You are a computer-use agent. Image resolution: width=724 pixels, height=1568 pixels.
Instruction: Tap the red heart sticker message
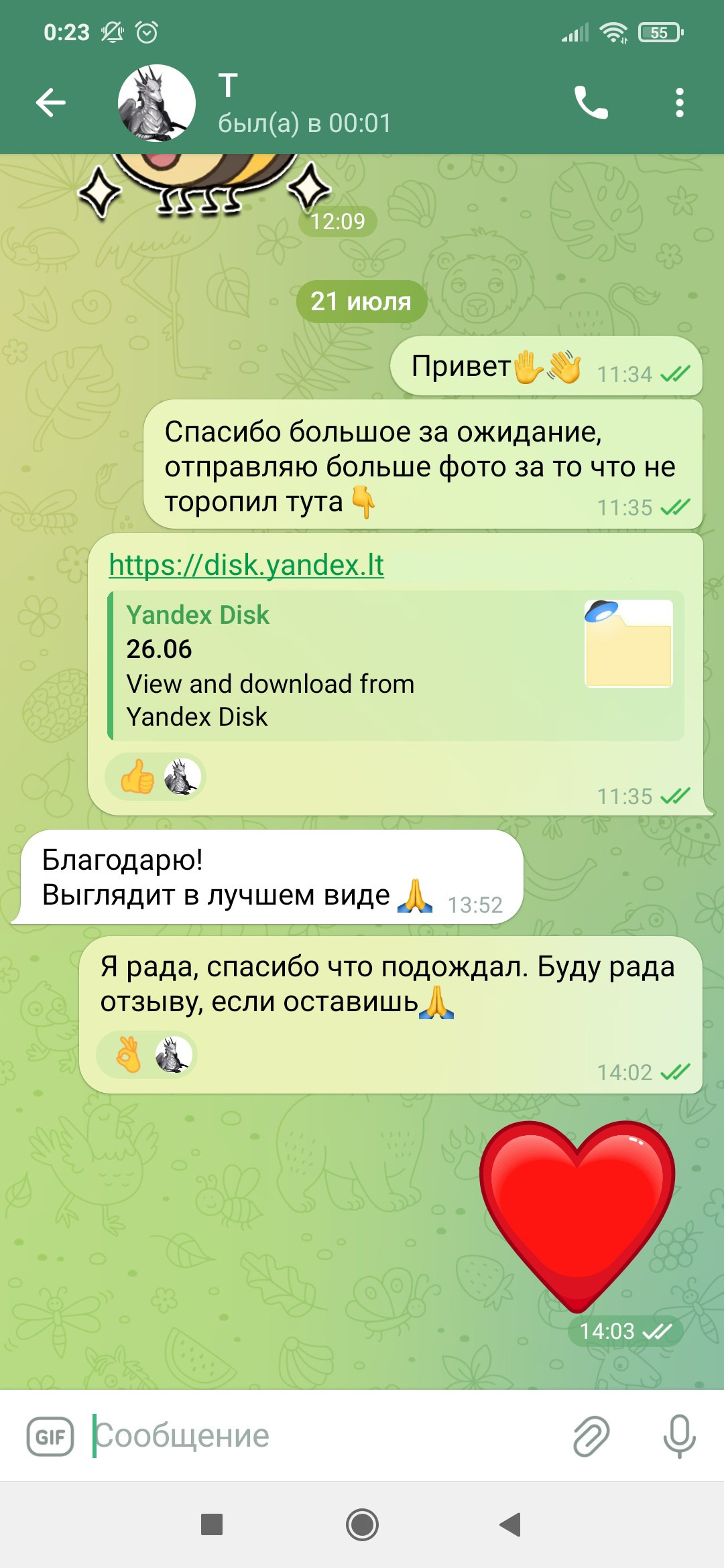[x=577, y=1213]
